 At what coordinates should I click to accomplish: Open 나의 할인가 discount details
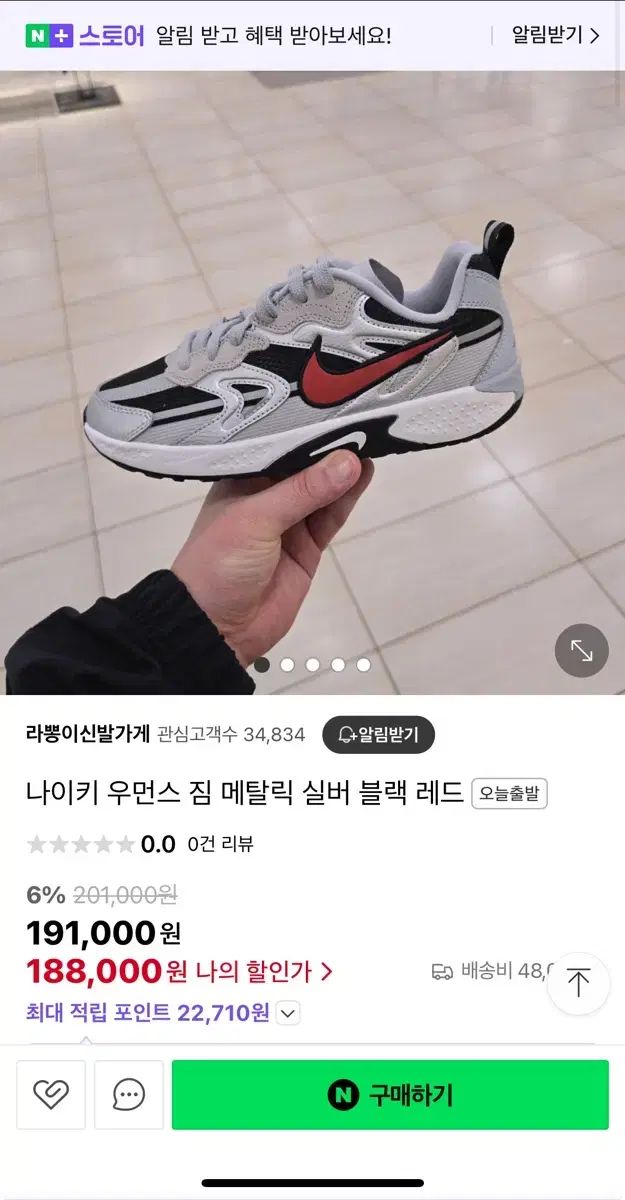264,970
